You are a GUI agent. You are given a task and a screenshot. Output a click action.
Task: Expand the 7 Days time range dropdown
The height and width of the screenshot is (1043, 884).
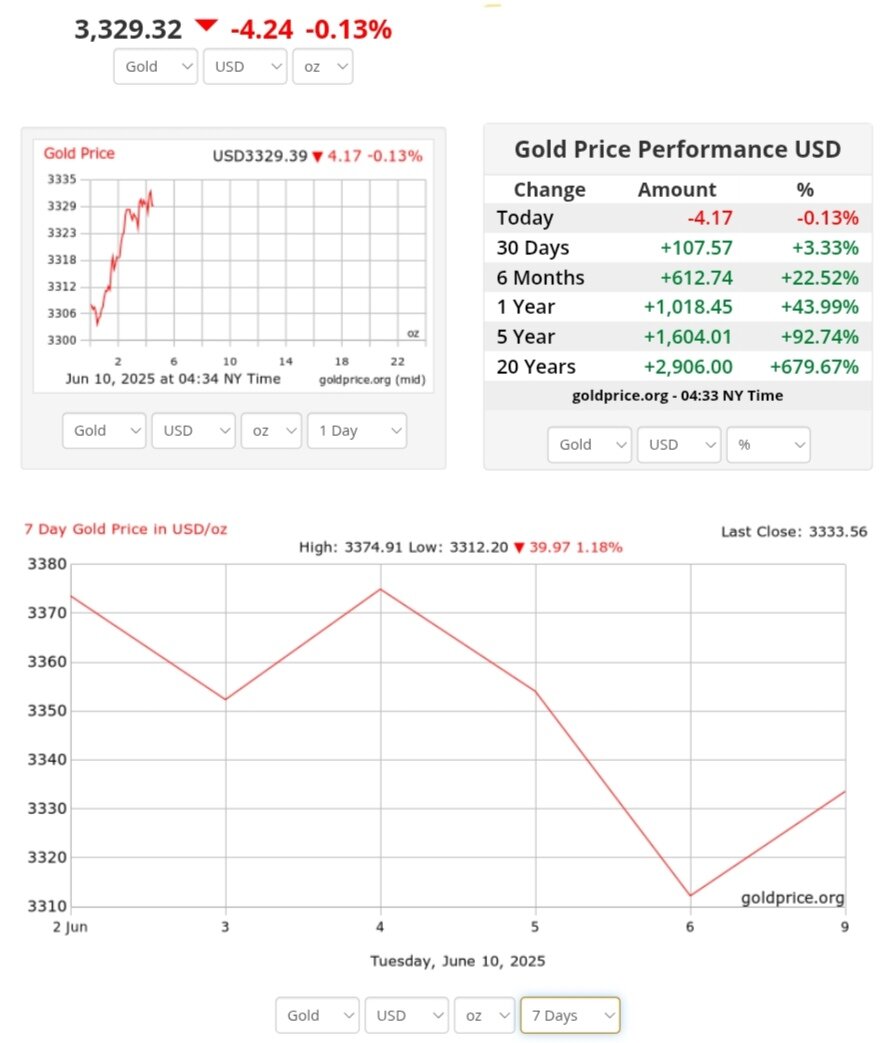pyautogui.click(x=570, y=1016)
